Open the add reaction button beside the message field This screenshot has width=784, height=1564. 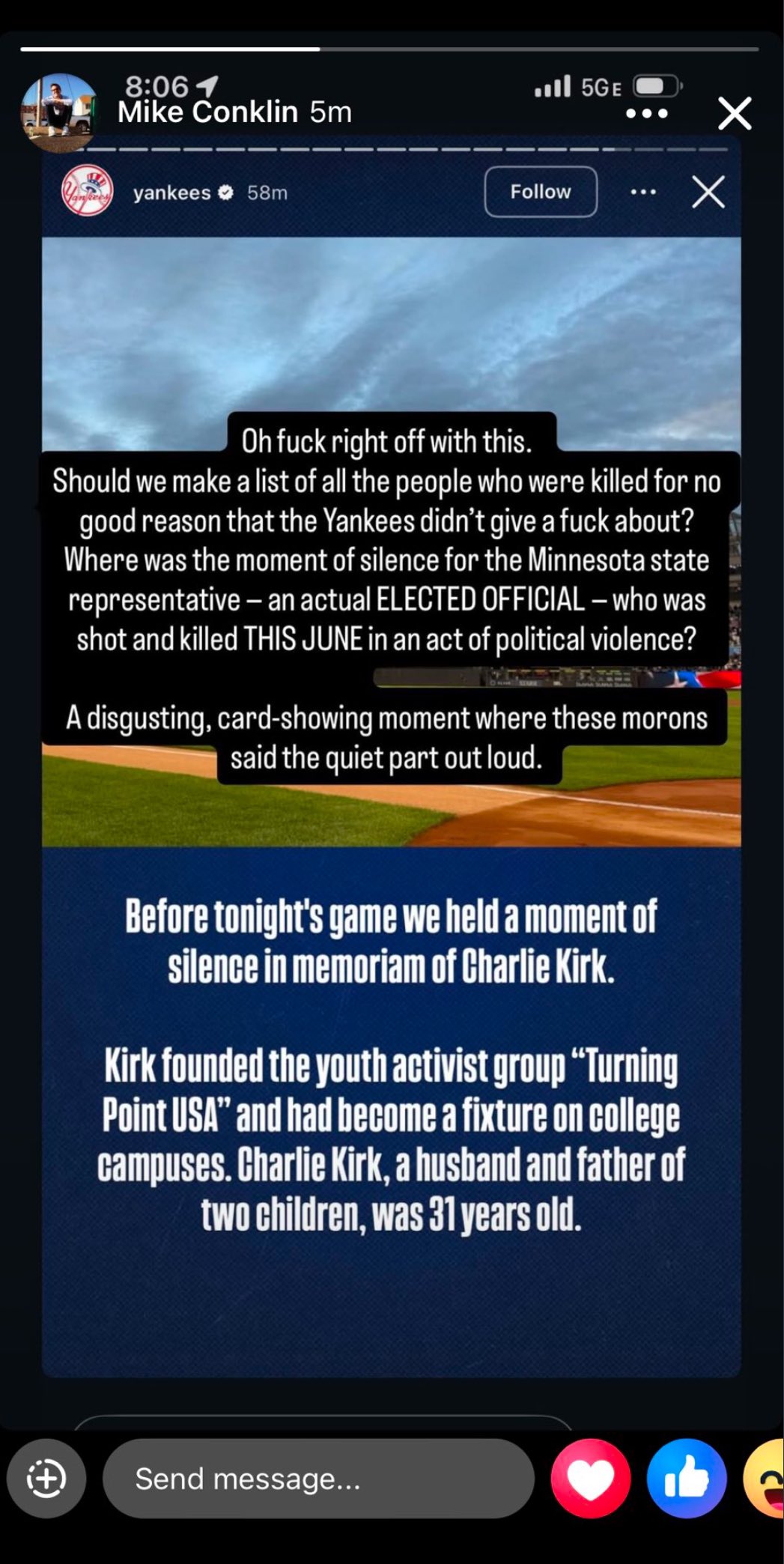click(46, 1478)
